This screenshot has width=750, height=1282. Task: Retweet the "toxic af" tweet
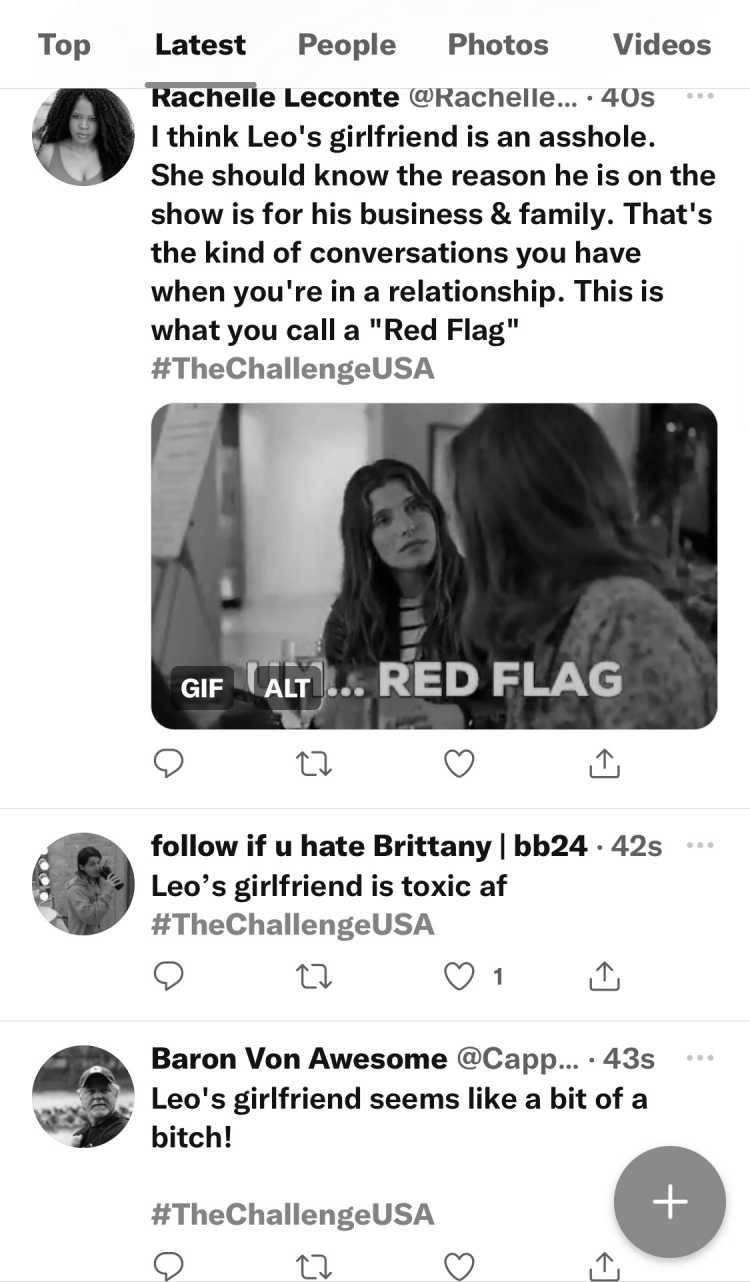pos(315,976)
